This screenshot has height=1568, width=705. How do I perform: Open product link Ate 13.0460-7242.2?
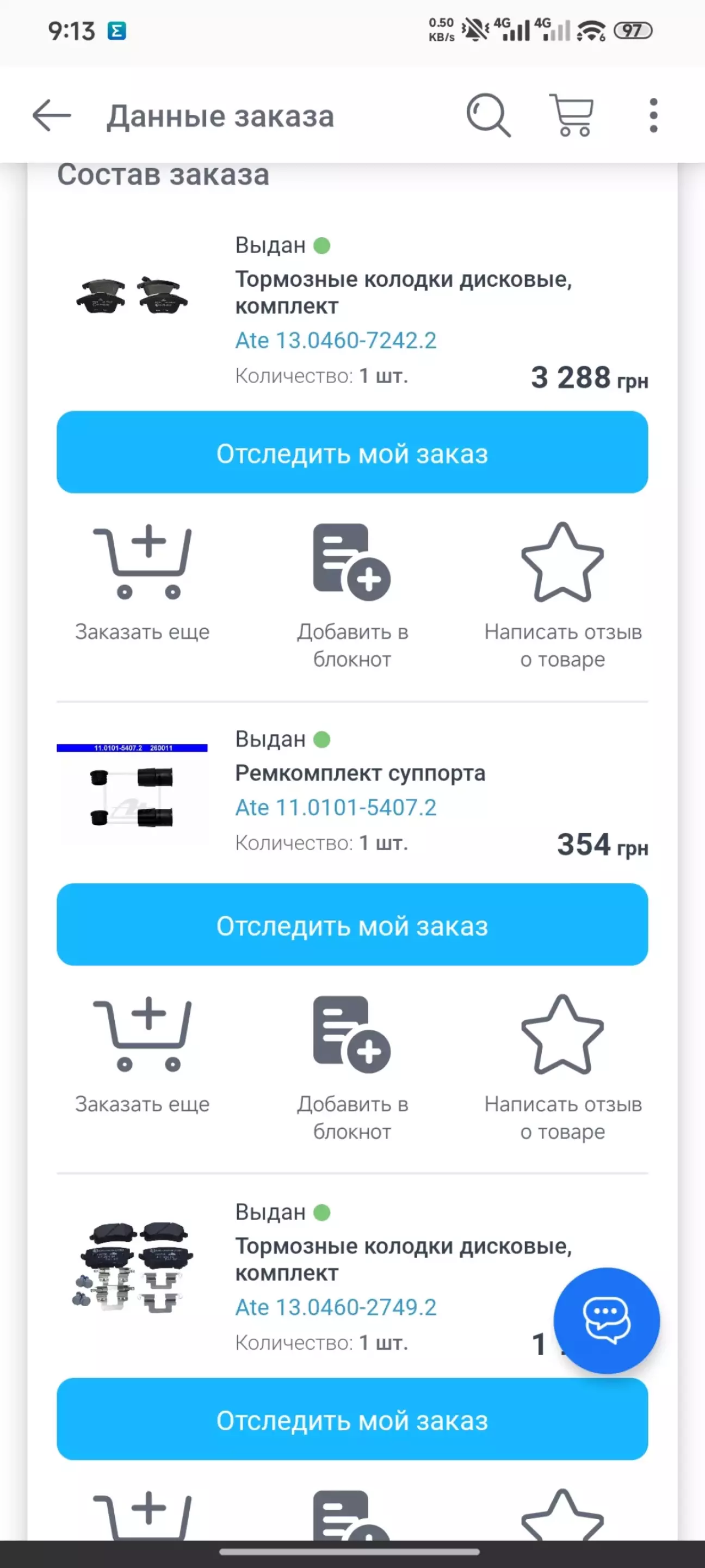(336, 340)
